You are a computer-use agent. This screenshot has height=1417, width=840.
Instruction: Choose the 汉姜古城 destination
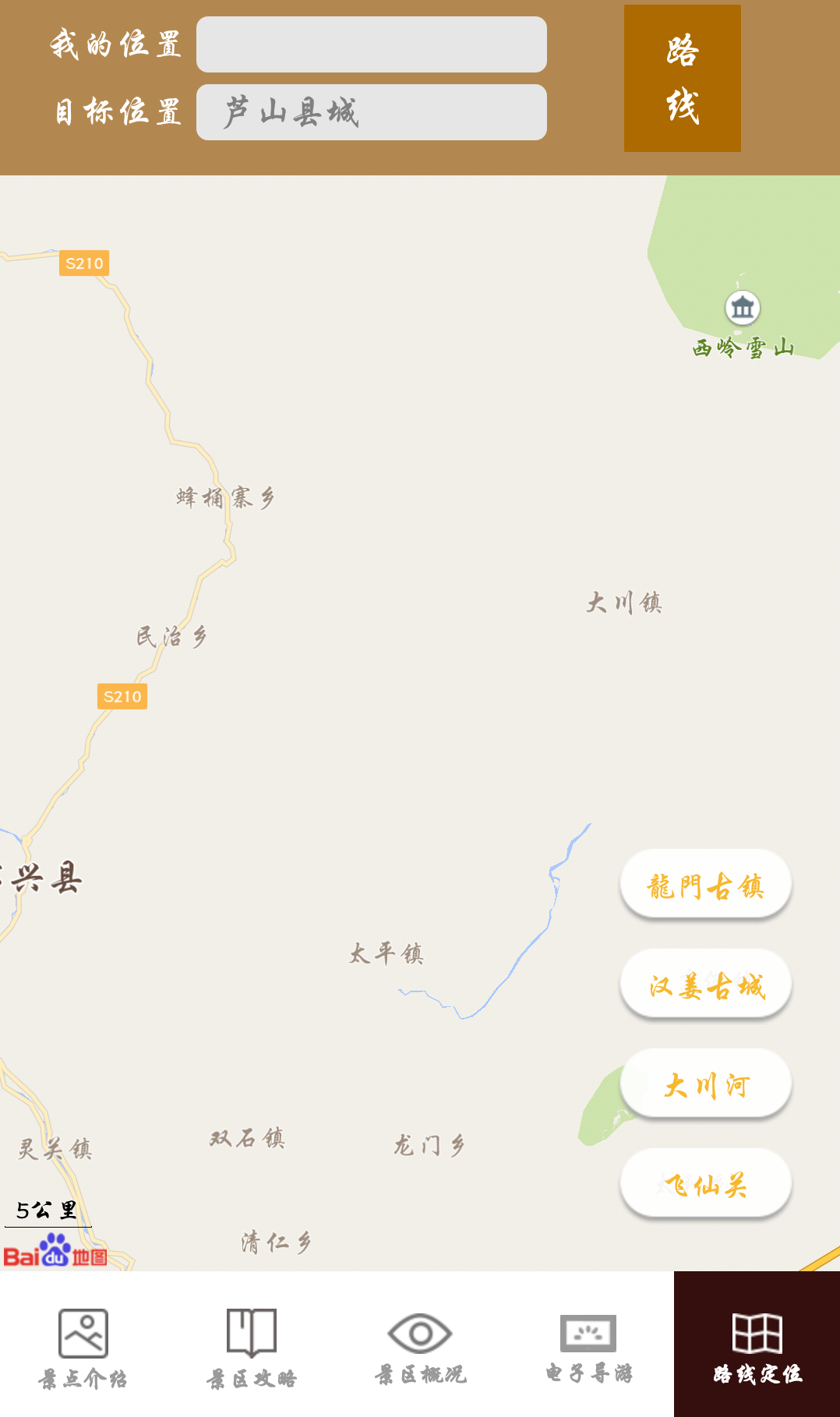[x=705, y=984]
